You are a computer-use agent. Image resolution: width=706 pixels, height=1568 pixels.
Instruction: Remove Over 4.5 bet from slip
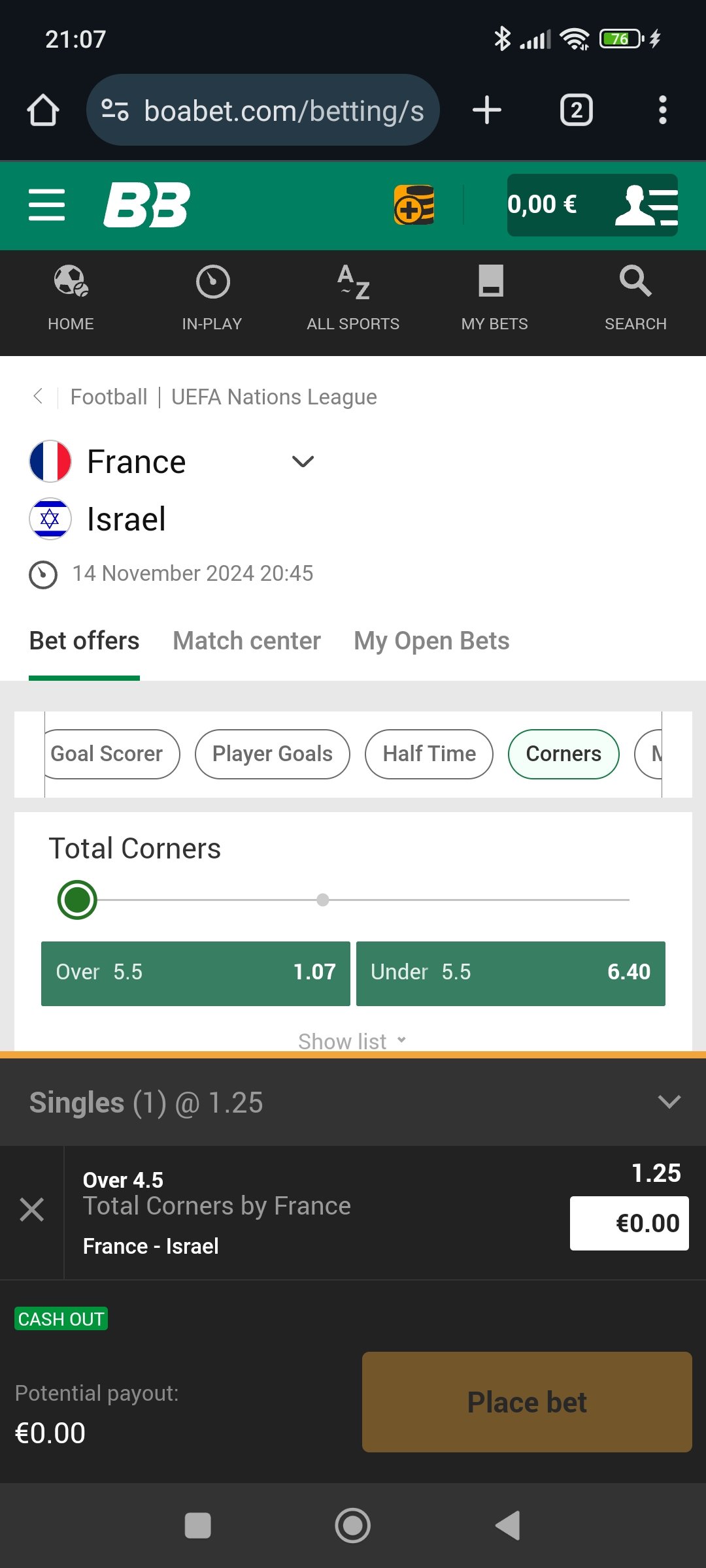[31, 1210]
